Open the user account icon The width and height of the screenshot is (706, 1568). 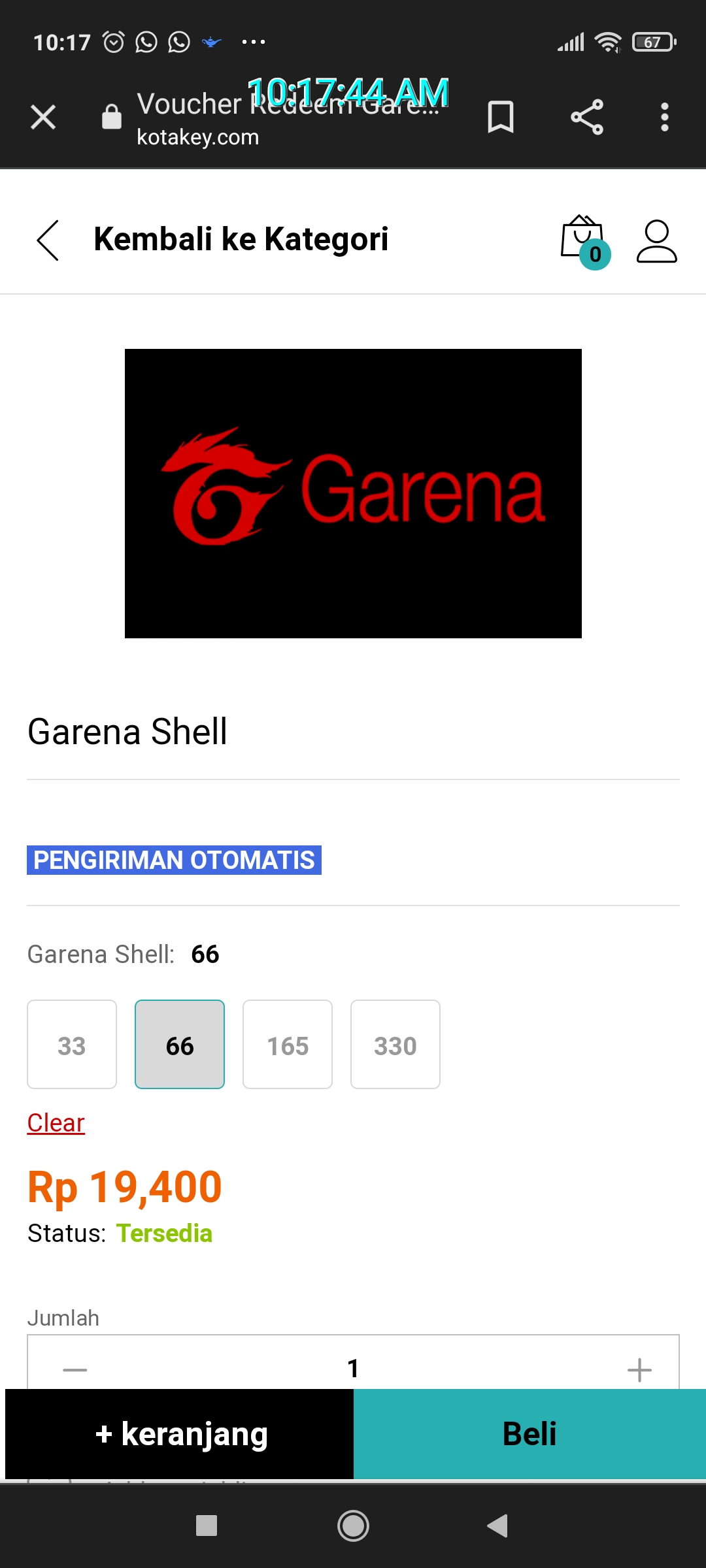(x=656, y=241)
